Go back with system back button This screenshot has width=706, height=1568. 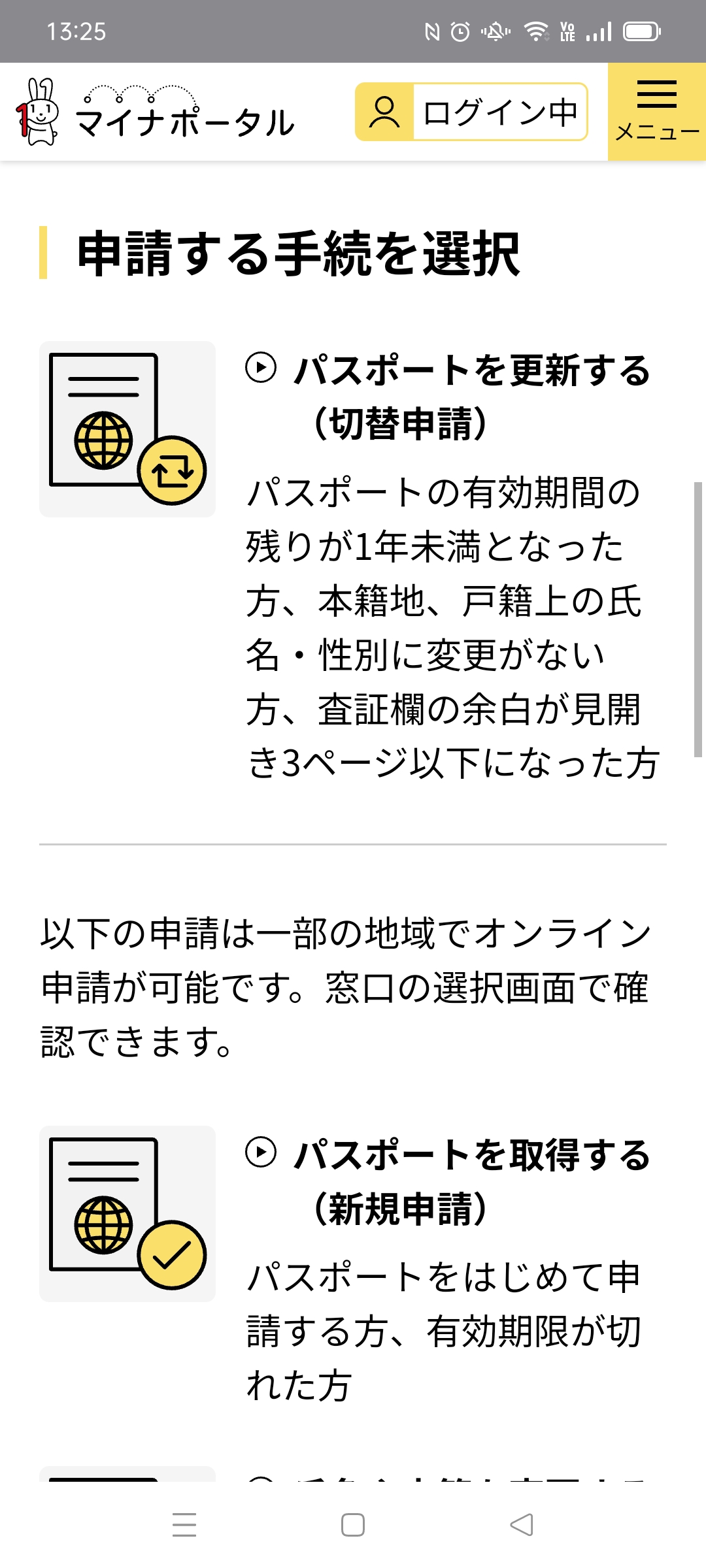pyautogui.click(x=521, y=1525)
